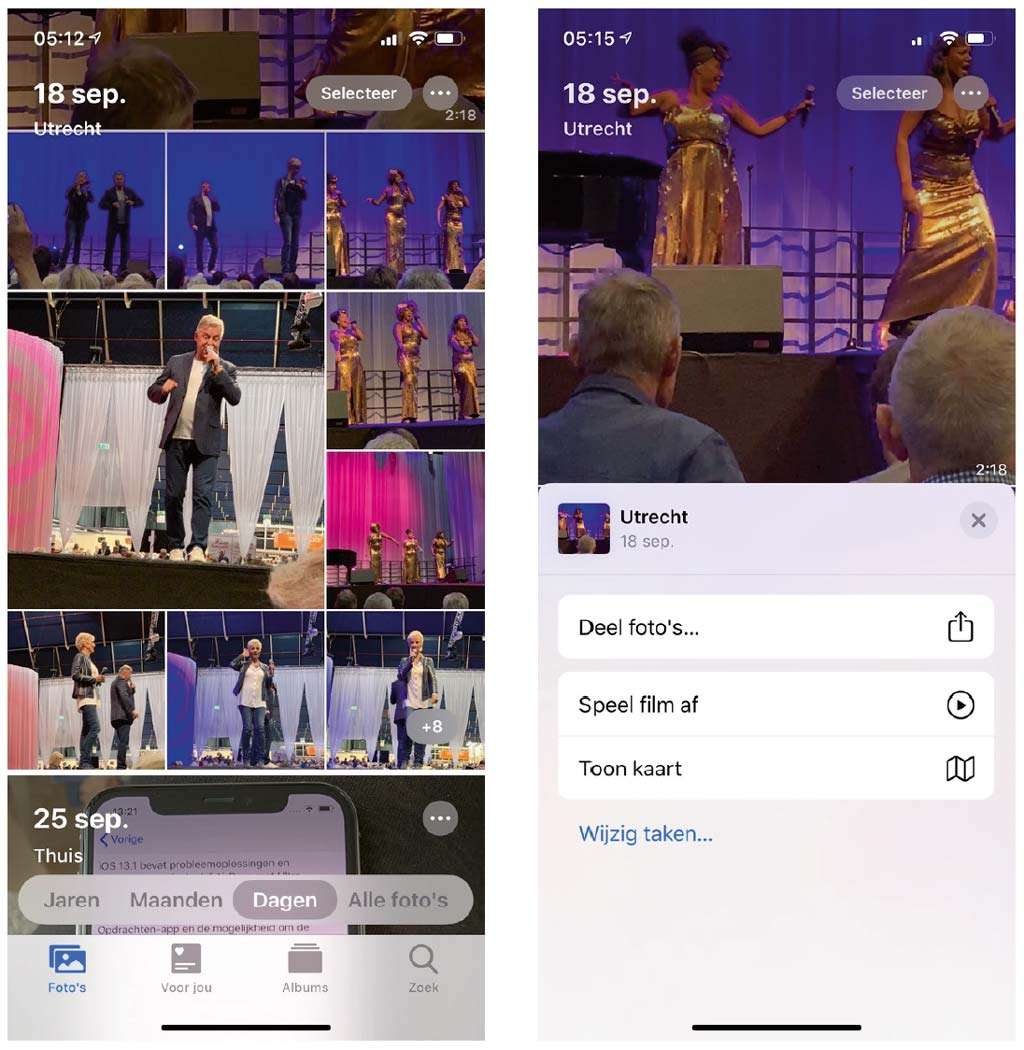Open the Albums tab

click(x=305, y=968)
